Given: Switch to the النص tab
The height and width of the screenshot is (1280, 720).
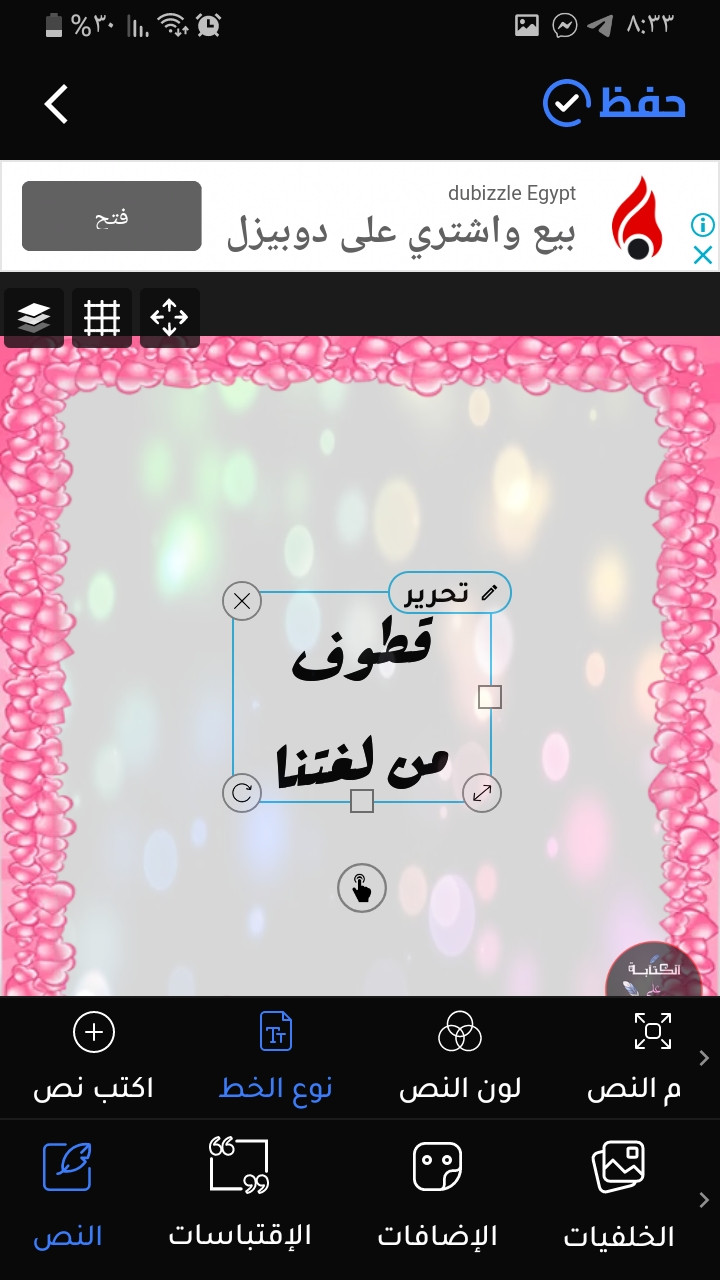Looking at the screenshot, I should (68, 1195).
